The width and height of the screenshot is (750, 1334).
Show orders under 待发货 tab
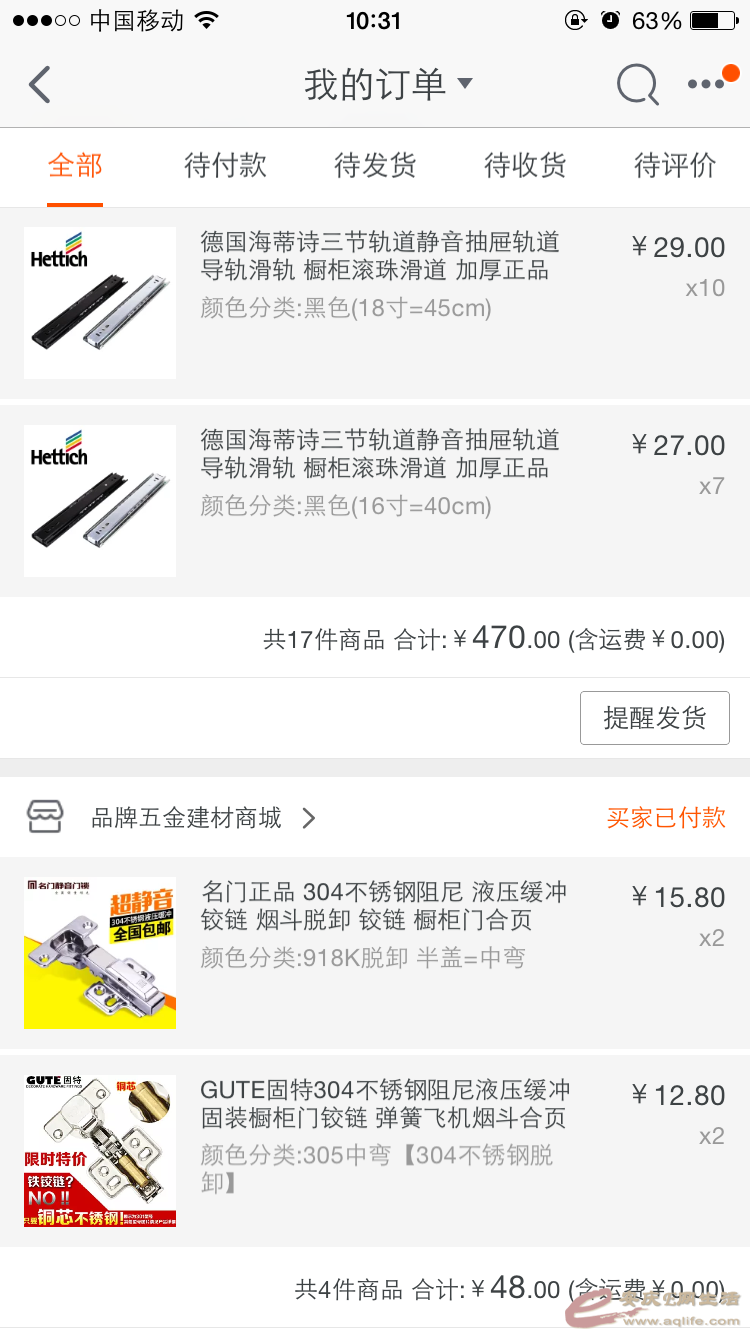pos(375,166)
